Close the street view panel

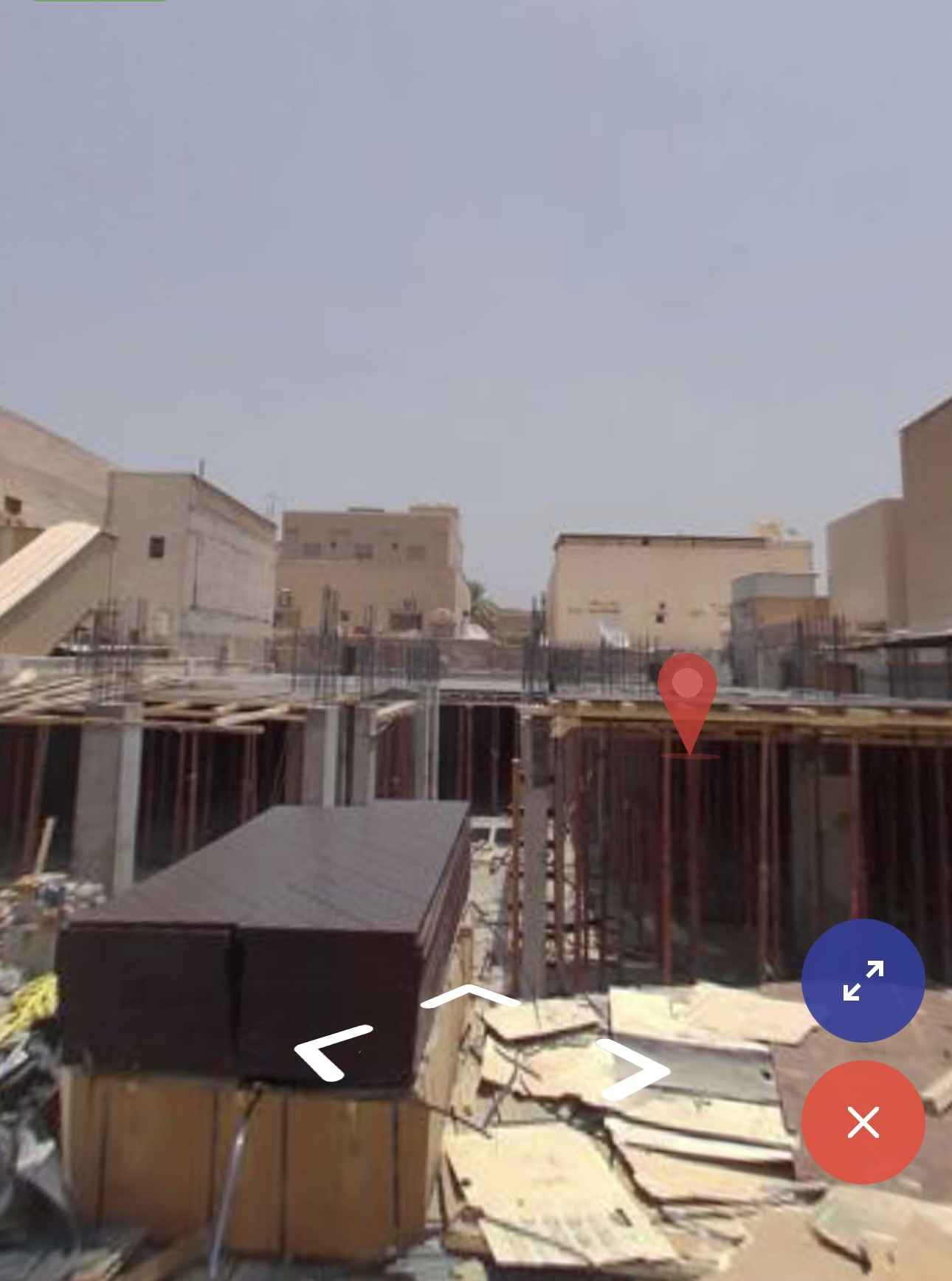point(863,1122)
